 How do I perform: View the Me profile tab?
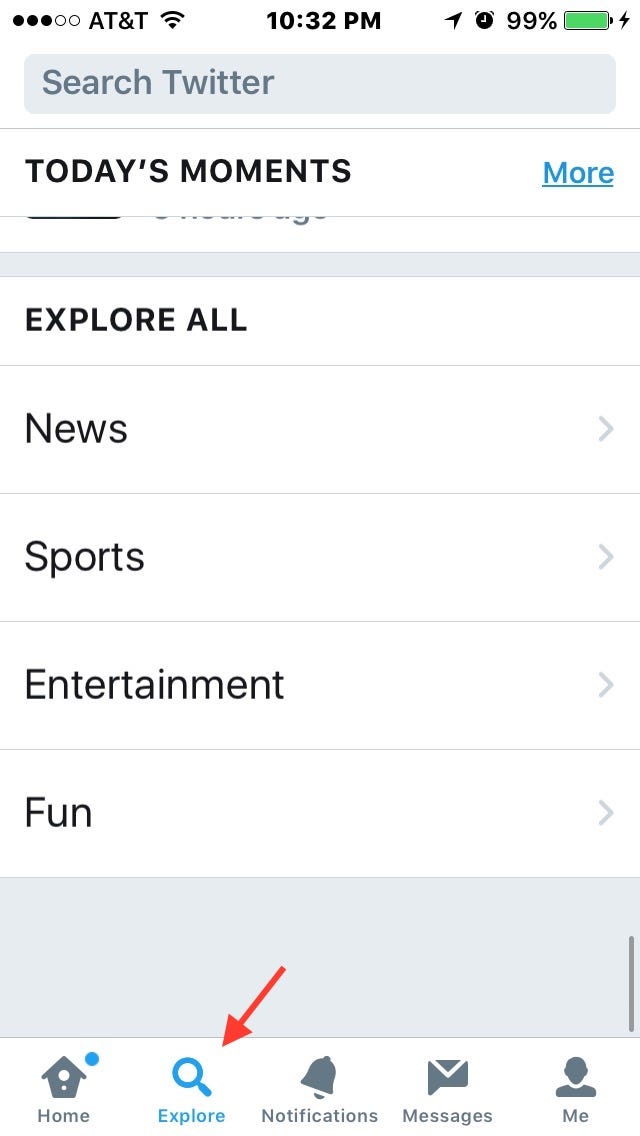575,1088
